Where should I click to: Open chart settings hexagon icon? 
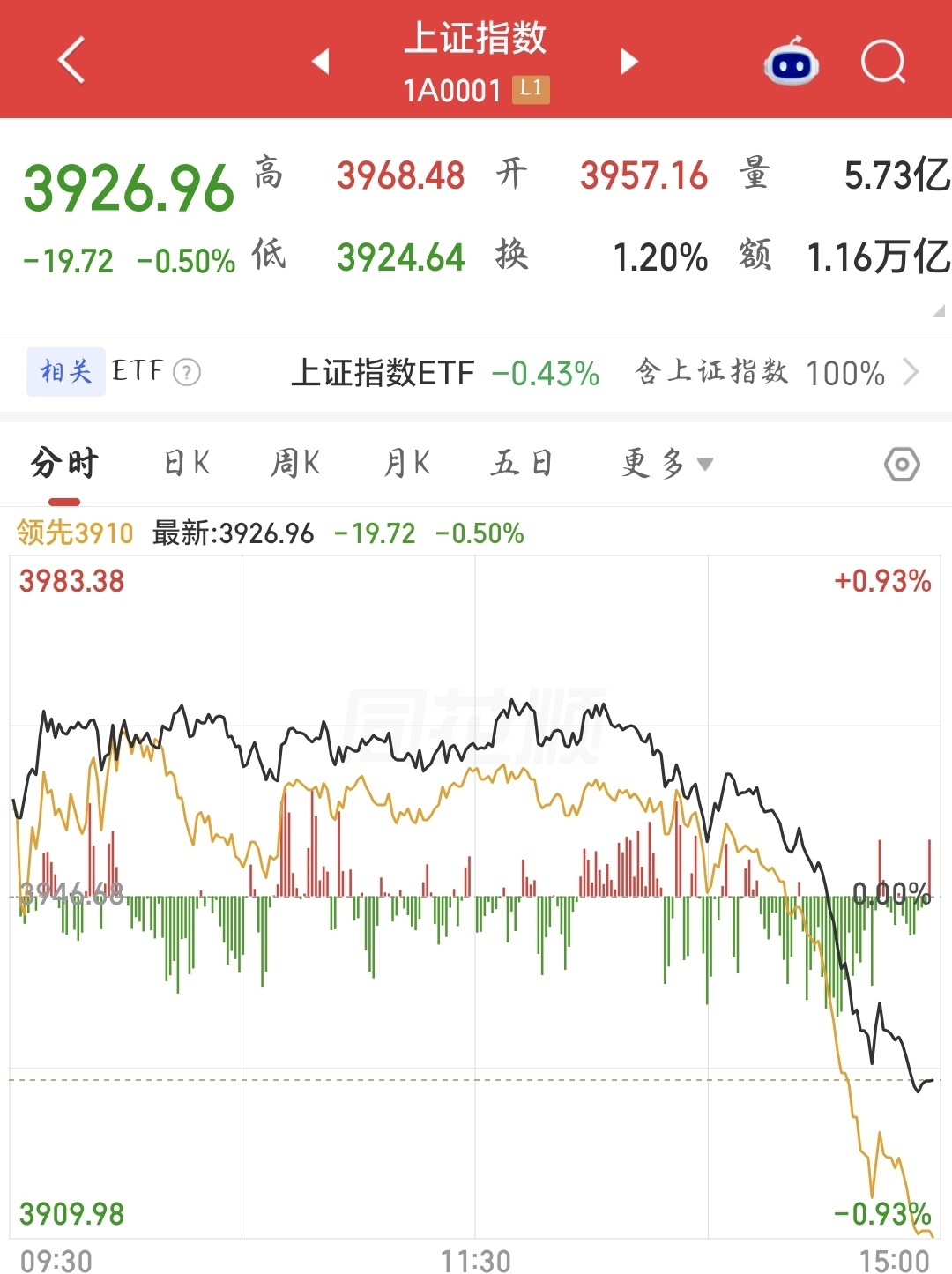coord(902,464)
